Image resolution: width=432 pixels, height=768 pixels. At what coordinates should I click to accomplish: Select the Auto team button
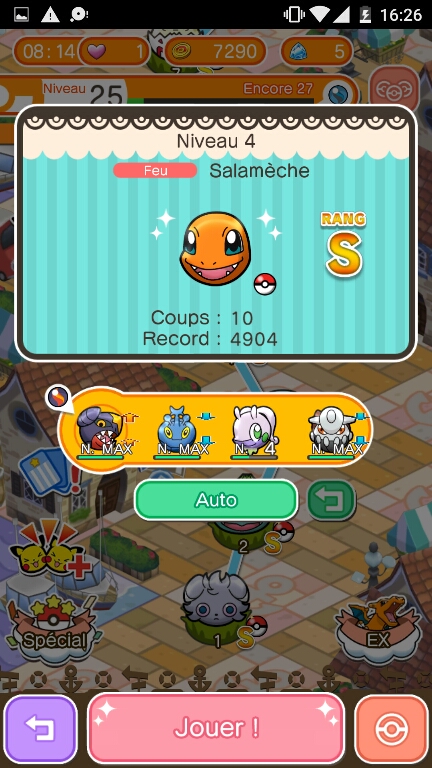tap(216, 500)
